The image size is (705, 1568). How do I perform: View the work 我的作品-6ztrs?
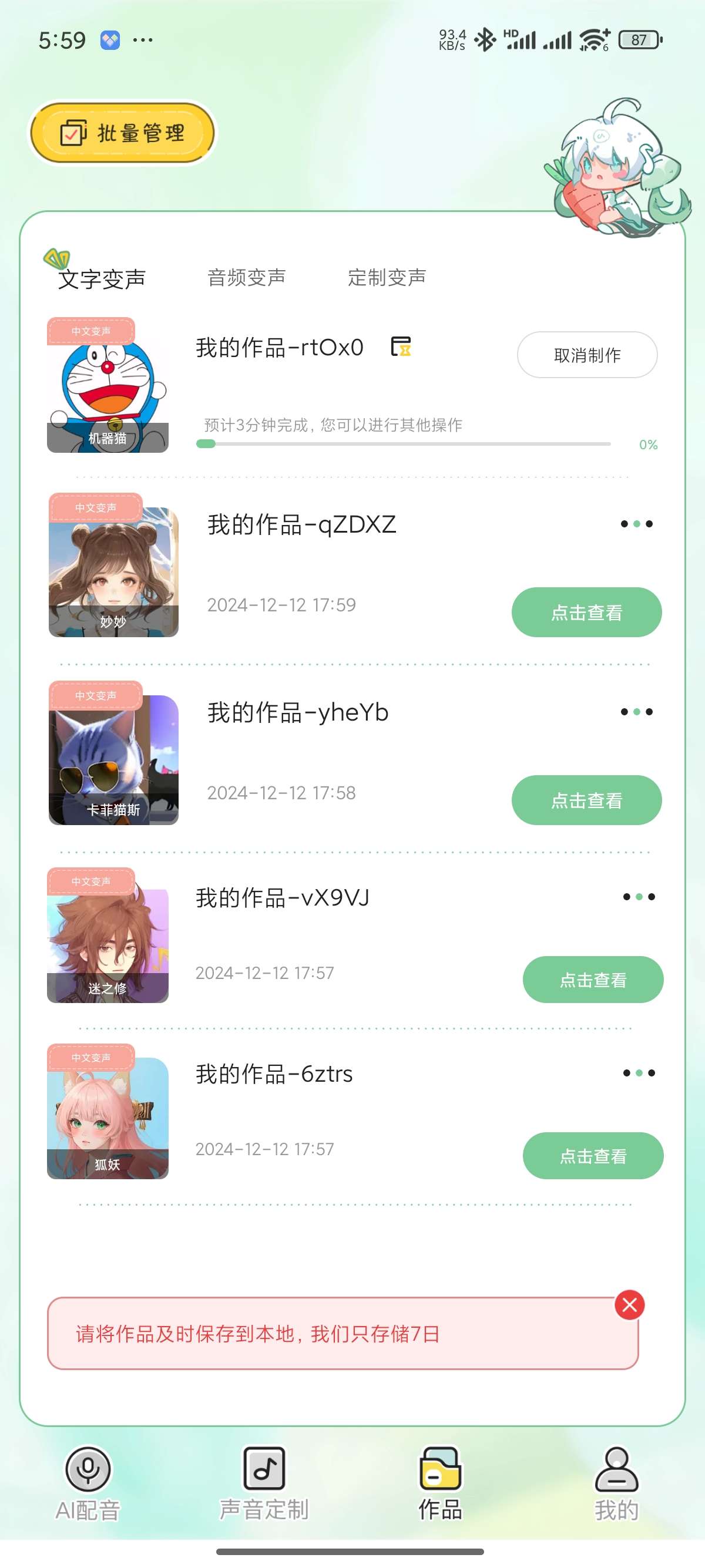pyautogui.click(x=592, y=1156)
